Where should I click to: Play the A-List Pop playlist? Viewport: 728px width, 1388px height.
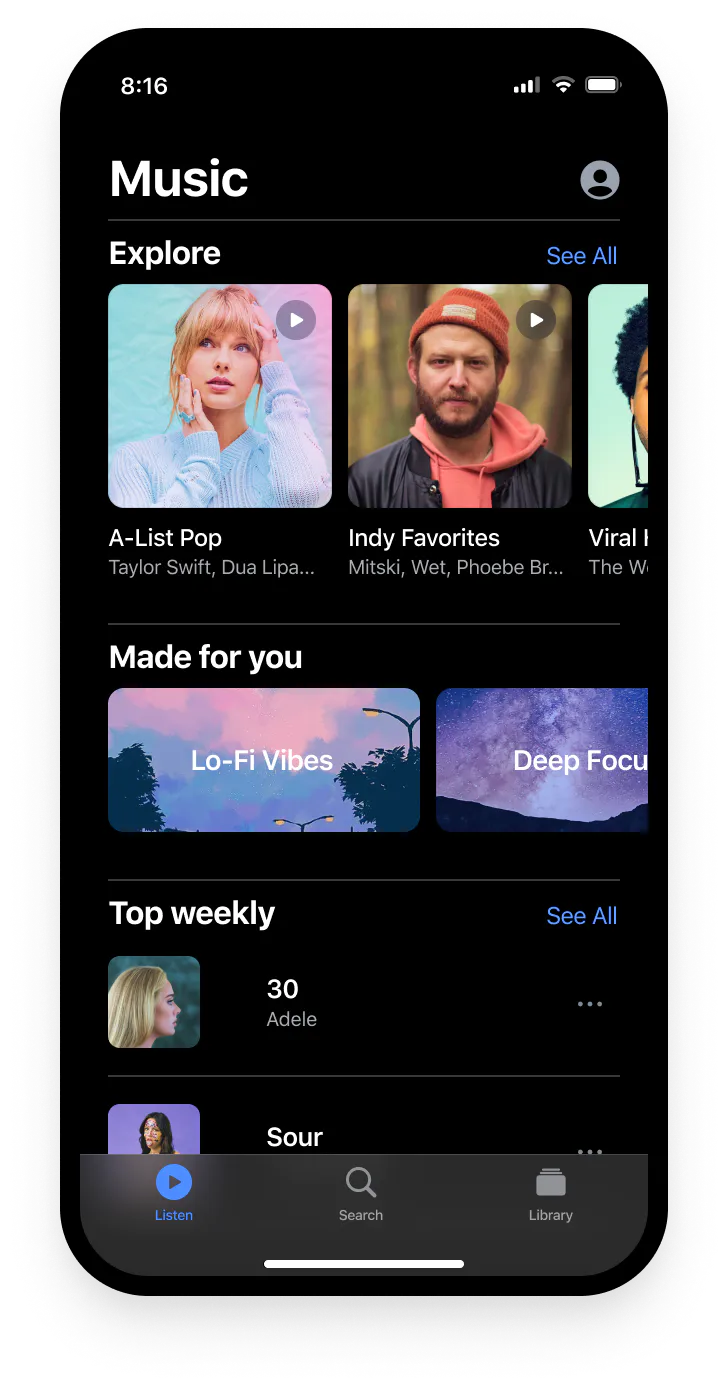click(x=296, y=320)
